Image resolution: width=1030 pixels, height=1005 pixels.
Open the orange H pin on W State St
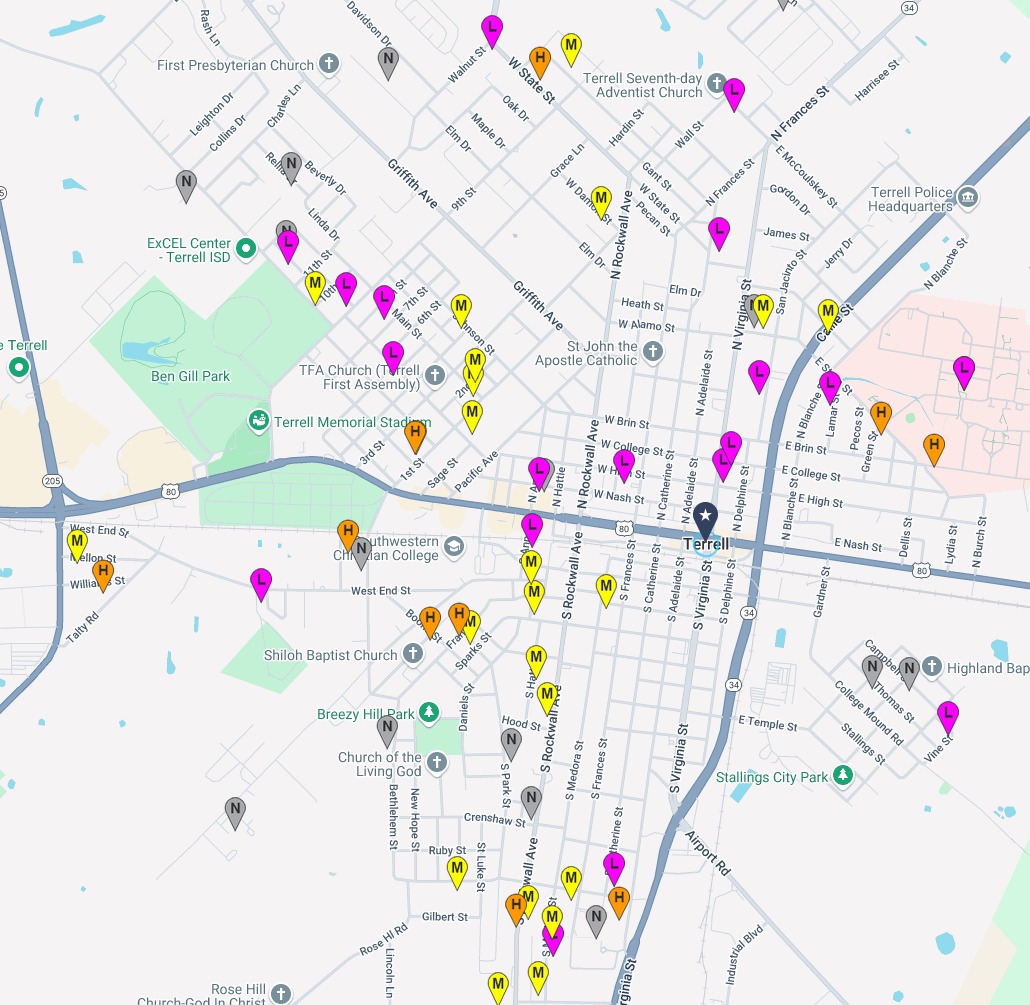540,60
